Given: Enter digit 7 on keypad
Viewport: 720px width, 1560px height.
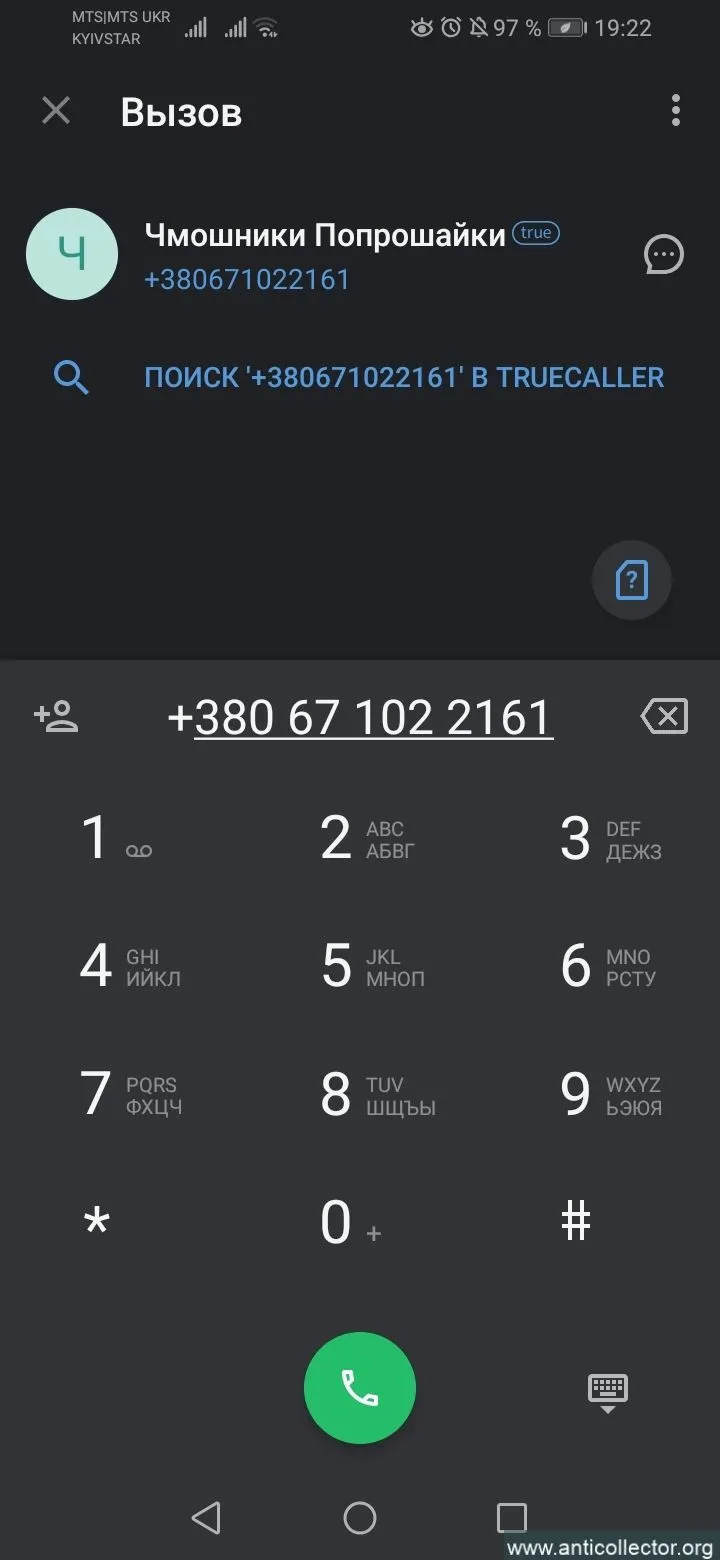Looking at the screenshot, I should pos(115,1094).
